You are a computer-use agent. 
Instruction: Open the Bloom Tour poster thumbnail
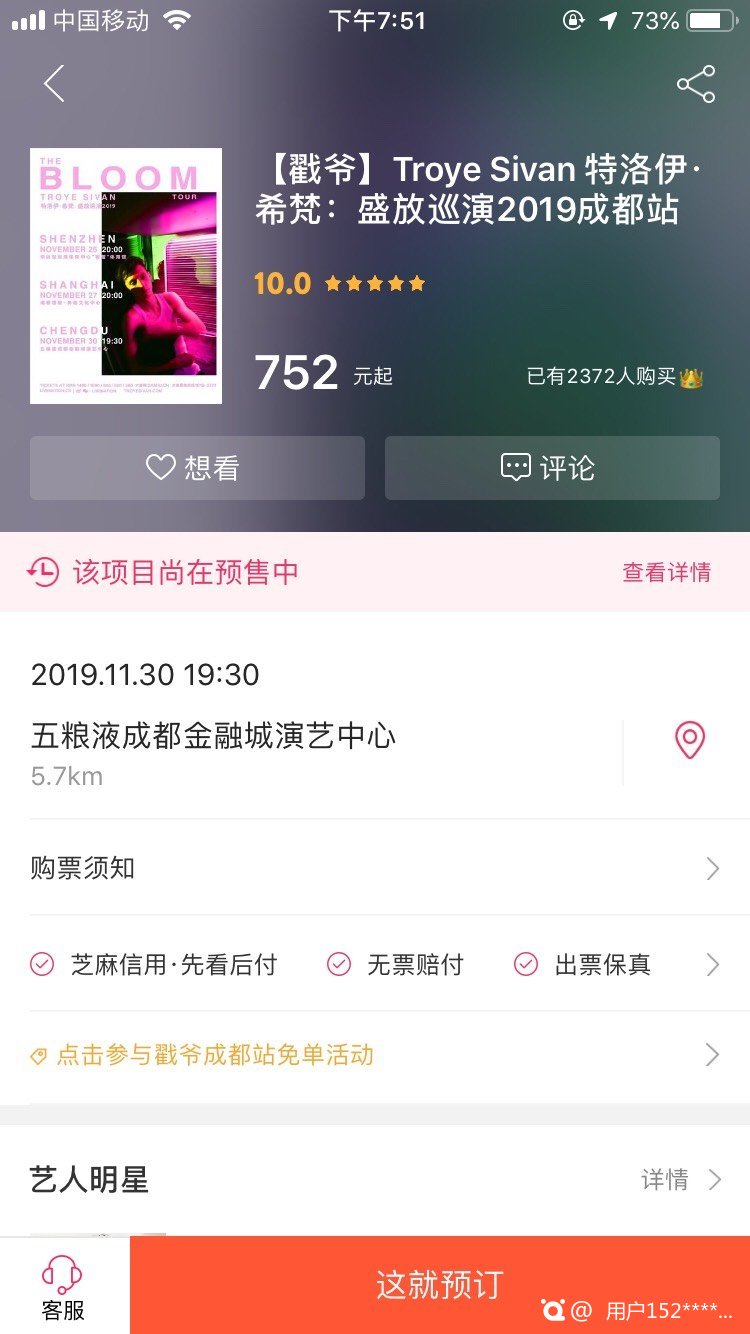click(x=126, y=276)
